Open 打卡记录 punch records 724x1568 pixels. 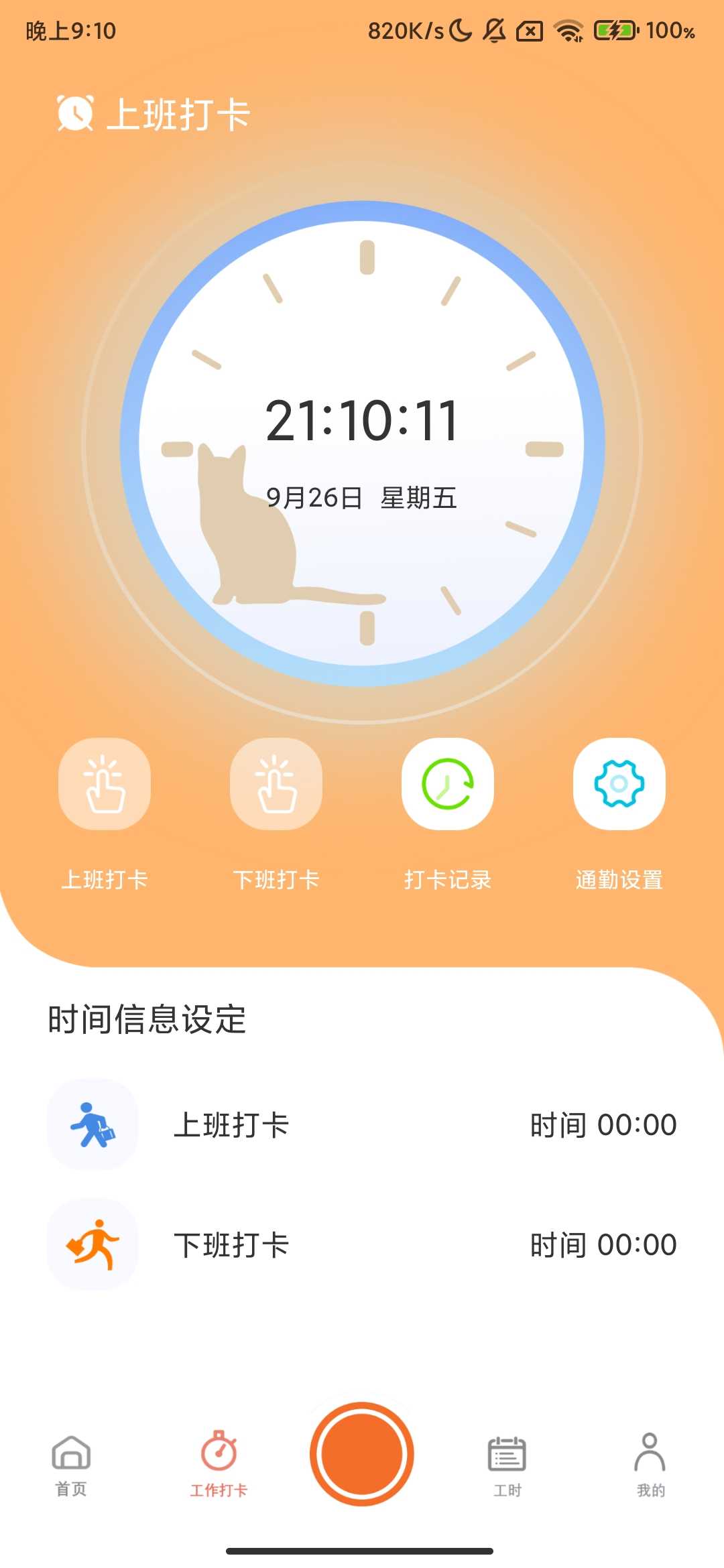(x=448, y=784)
